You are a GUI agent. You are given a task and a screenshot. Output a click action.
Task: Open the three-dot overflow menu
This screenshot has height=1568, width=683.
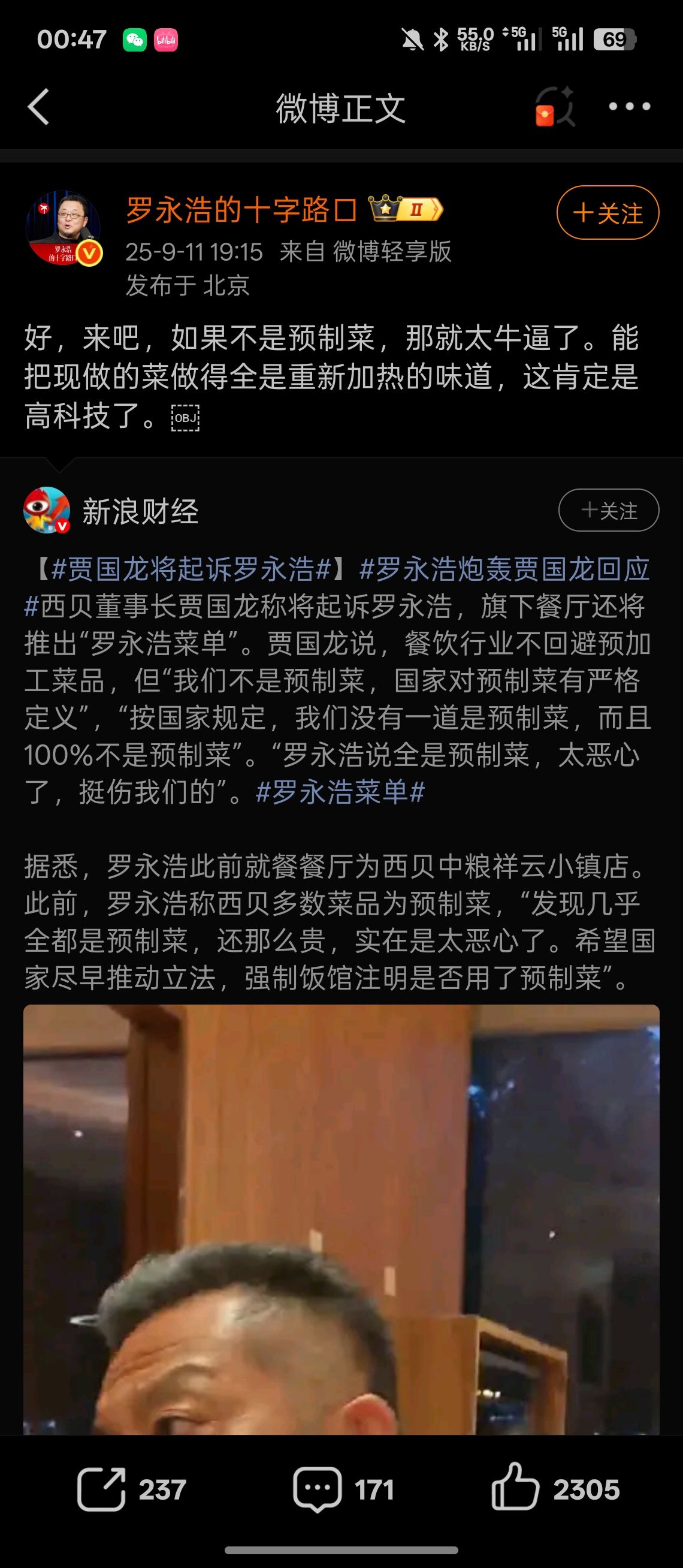630,107
